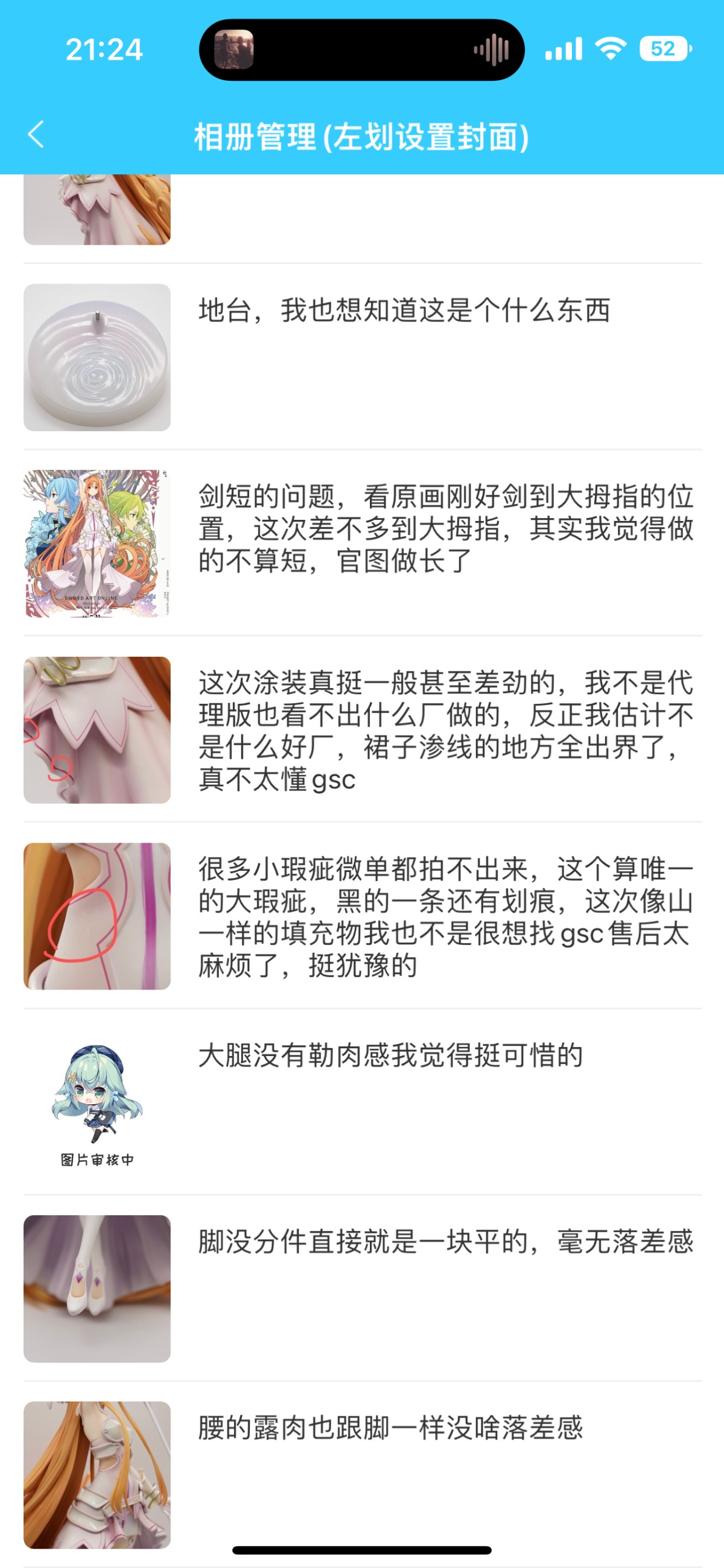The height and width of the screenshot is (1568, 724).
Task: Open the base (地台) photo thumbnail
Action: (x=97, y=357)
